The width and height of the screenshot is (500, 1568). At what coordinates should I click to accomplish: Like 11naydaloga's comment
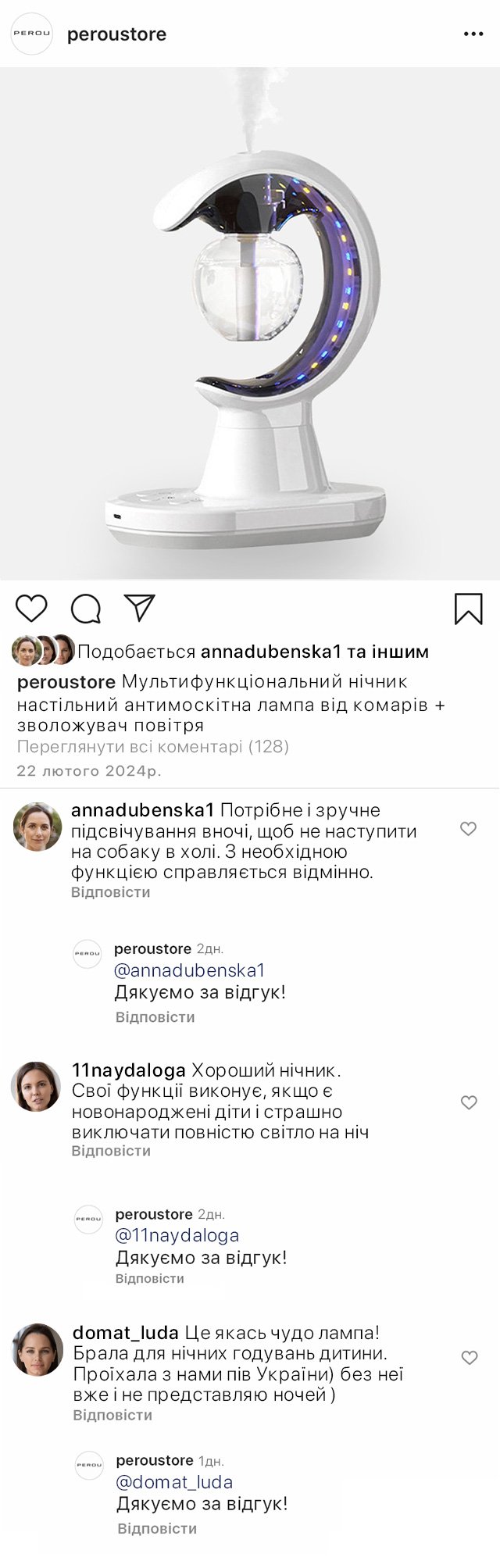point(469,1102)
